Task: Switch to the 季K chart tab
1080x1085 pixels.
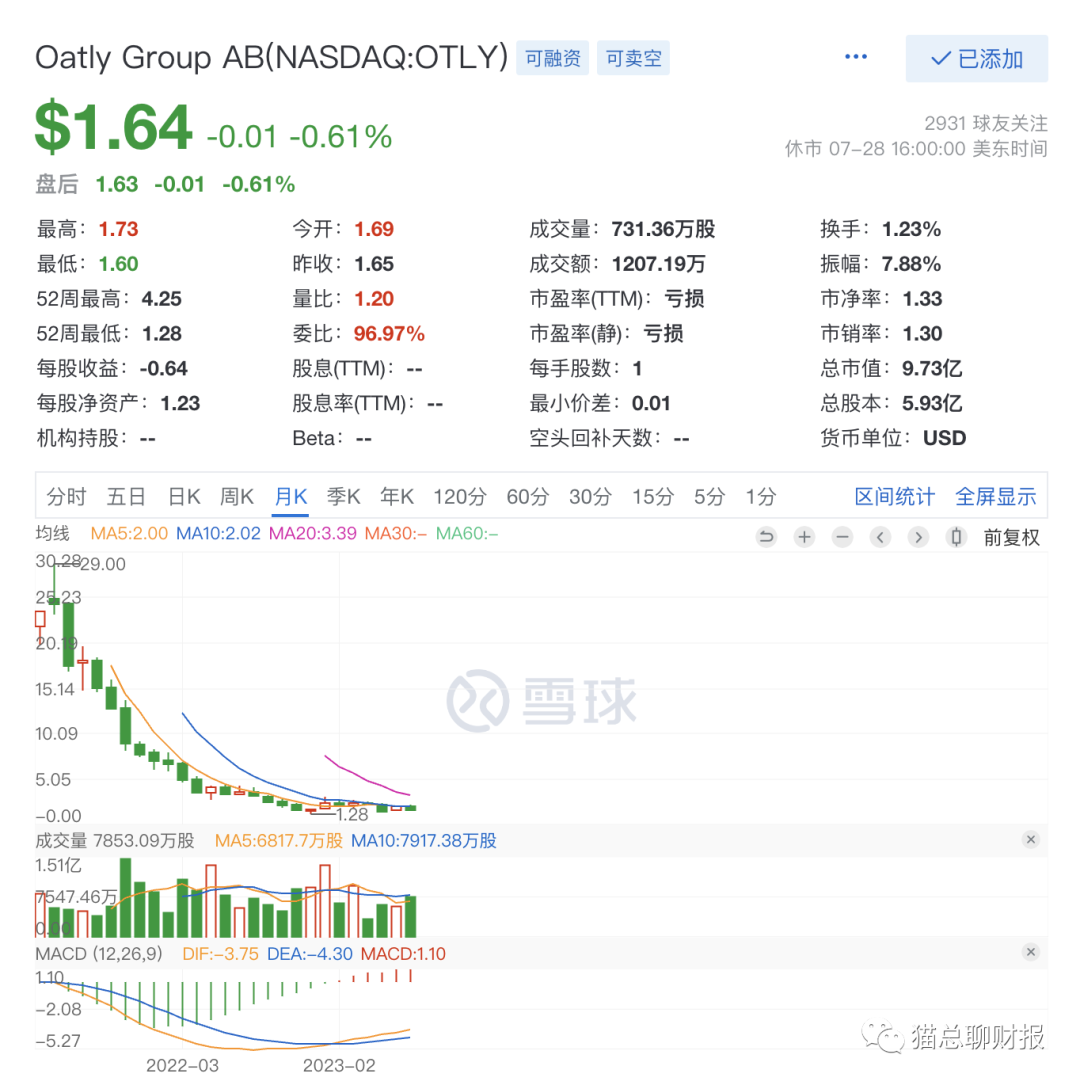Action: point(343,497)
